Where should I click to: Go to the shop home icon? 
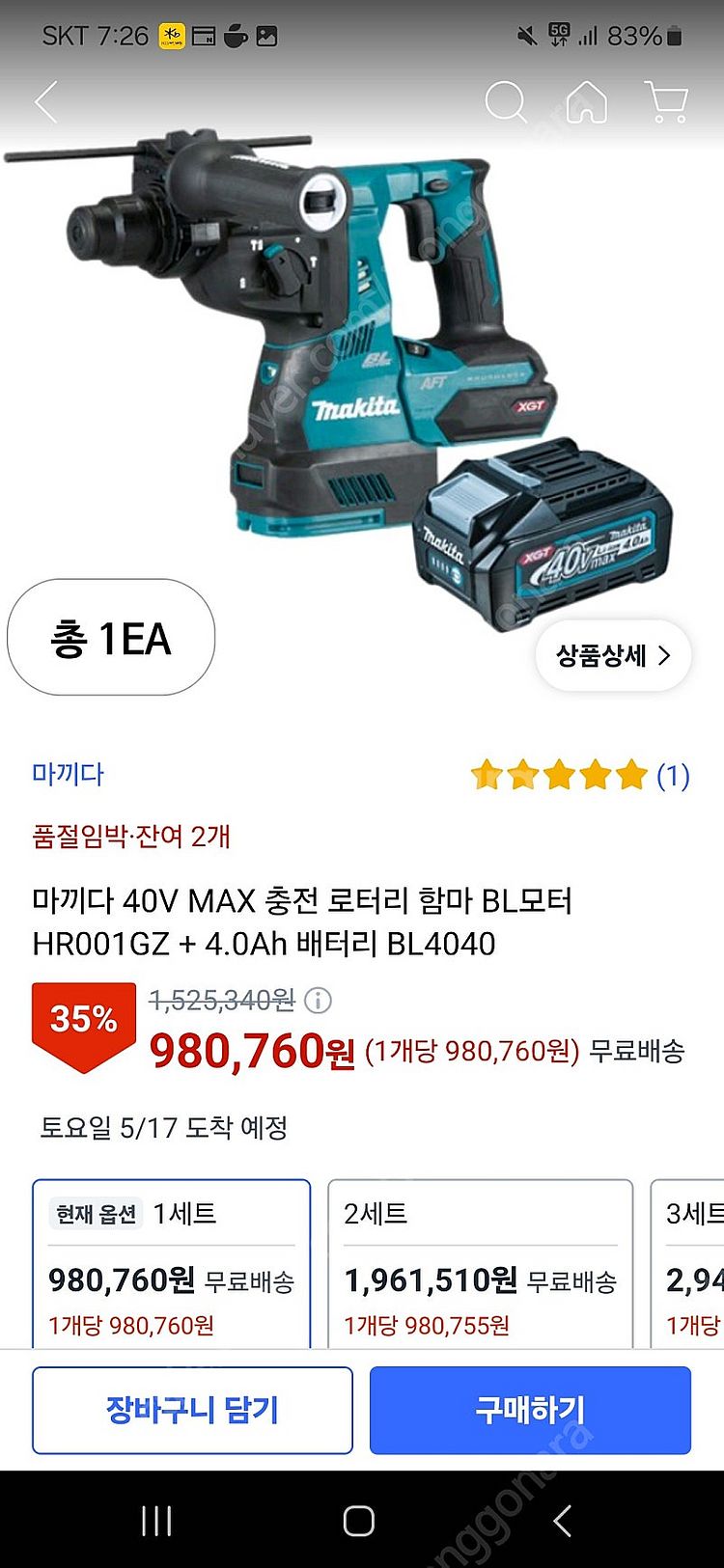[x=586, y=101]
